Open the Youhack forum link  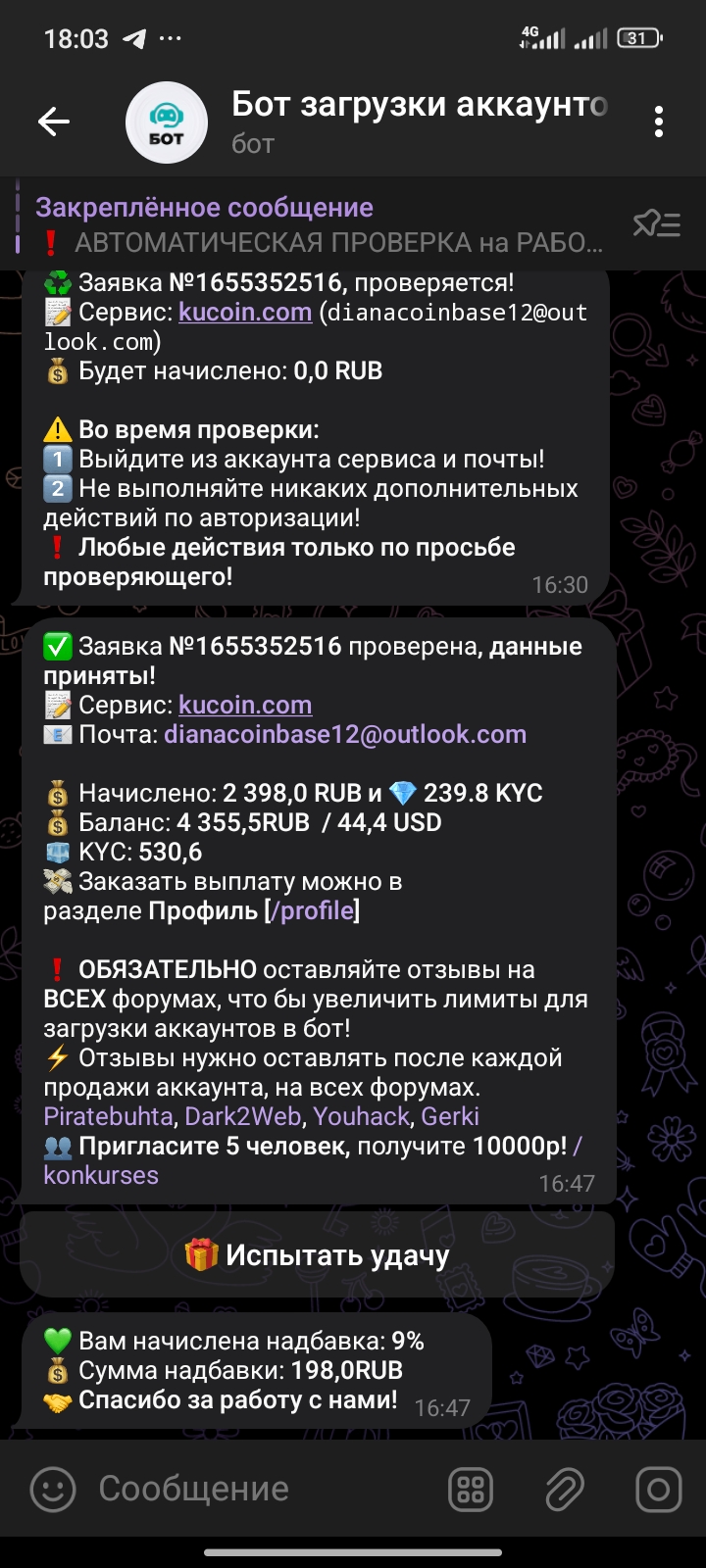coord(361,1116)
